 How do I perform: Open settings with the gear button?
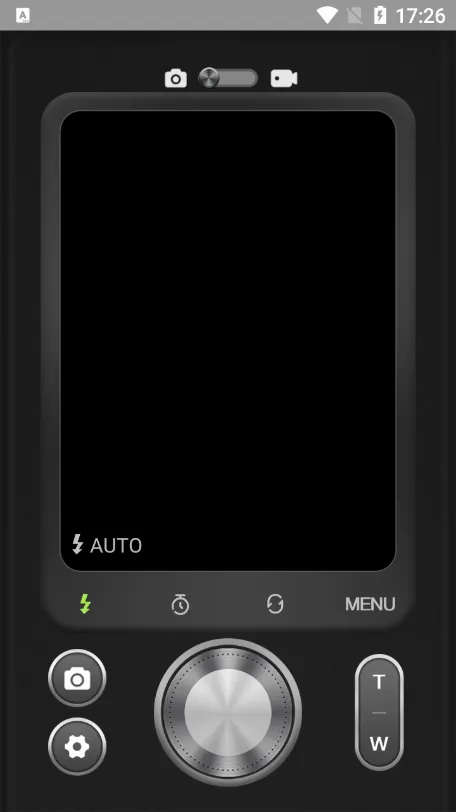[x=77, y=746]
